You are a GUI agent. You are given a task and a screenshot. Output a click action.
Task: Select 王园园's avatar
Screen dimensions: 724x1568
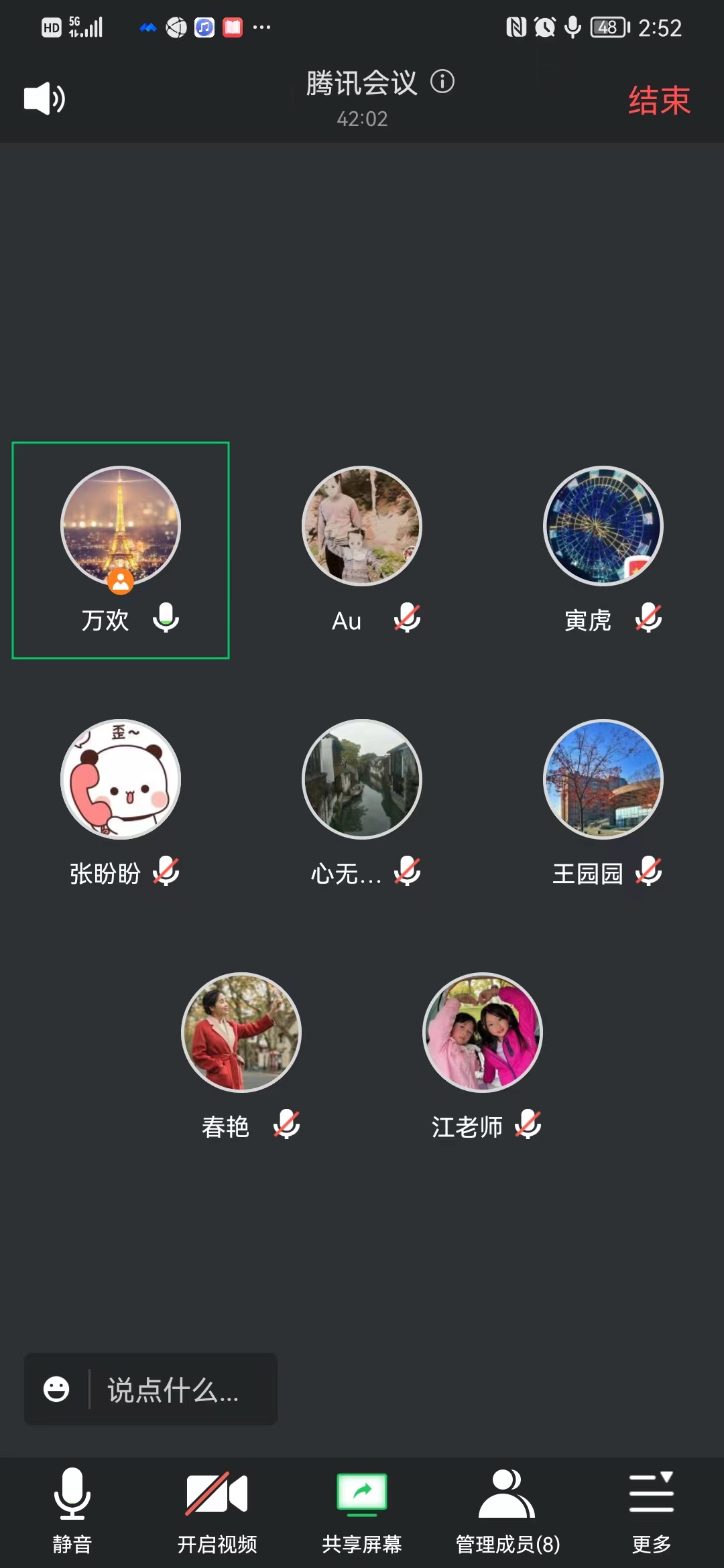click(x=603, y=779)
